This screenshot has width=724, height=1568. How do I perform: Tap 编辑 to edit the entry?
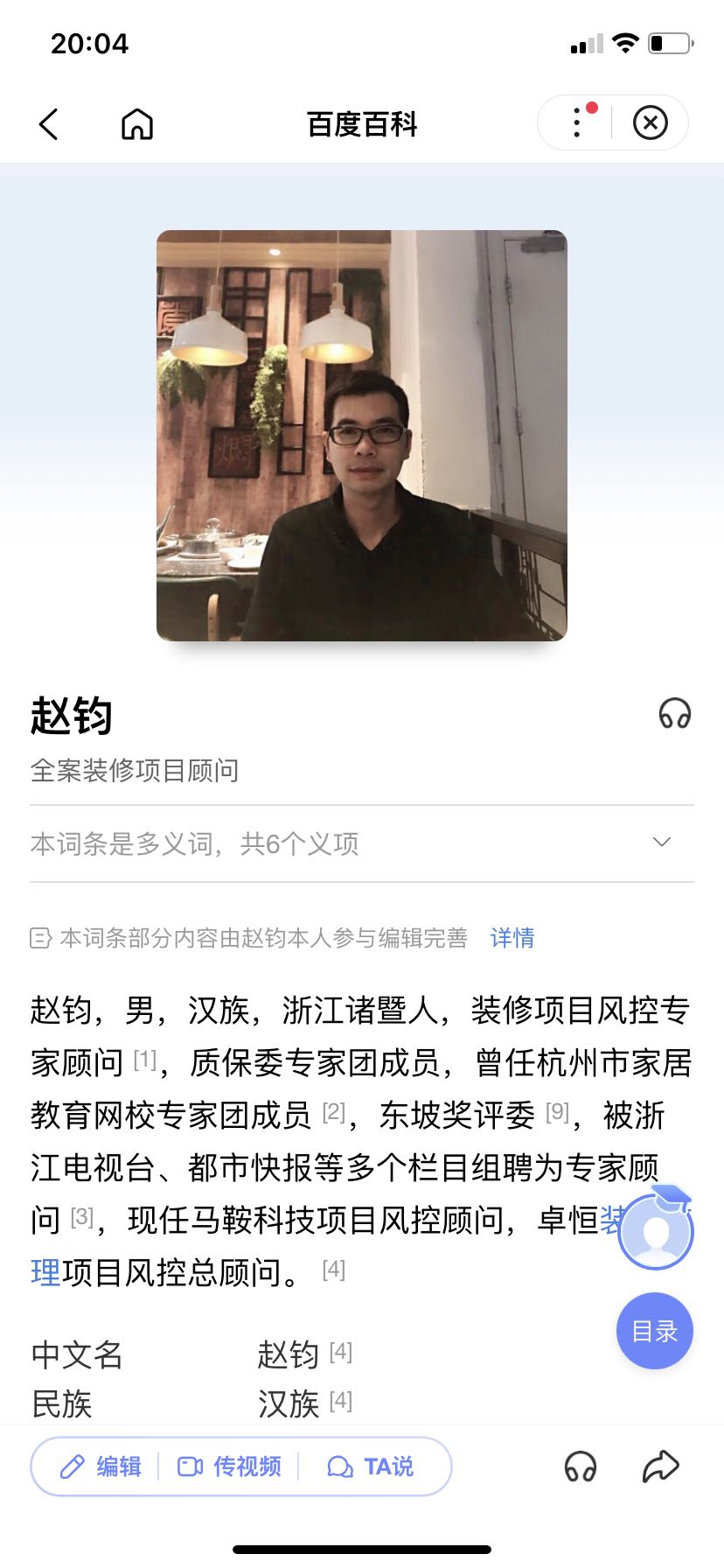(x=101, y=1466)
